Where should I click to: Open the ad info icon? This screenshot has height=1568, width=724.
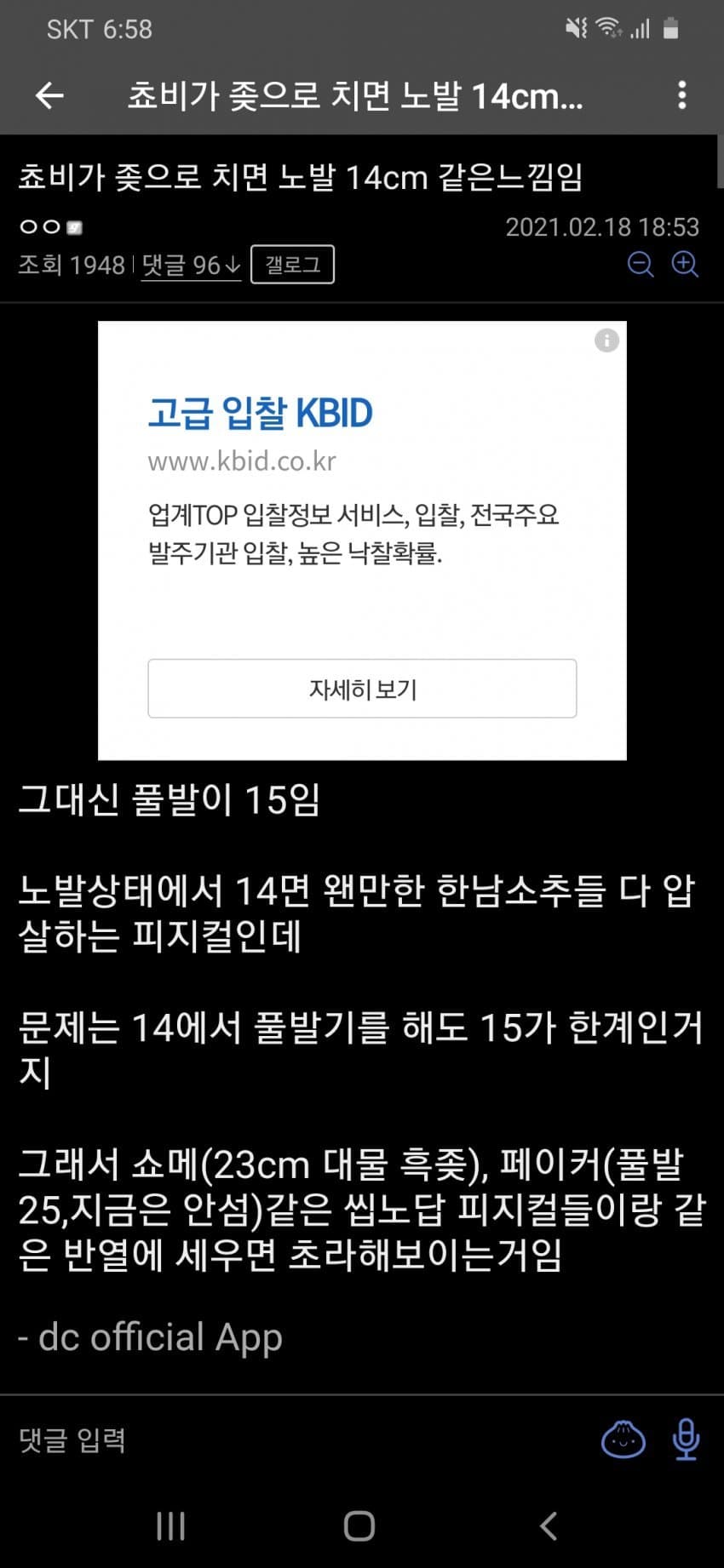point(606,341)
